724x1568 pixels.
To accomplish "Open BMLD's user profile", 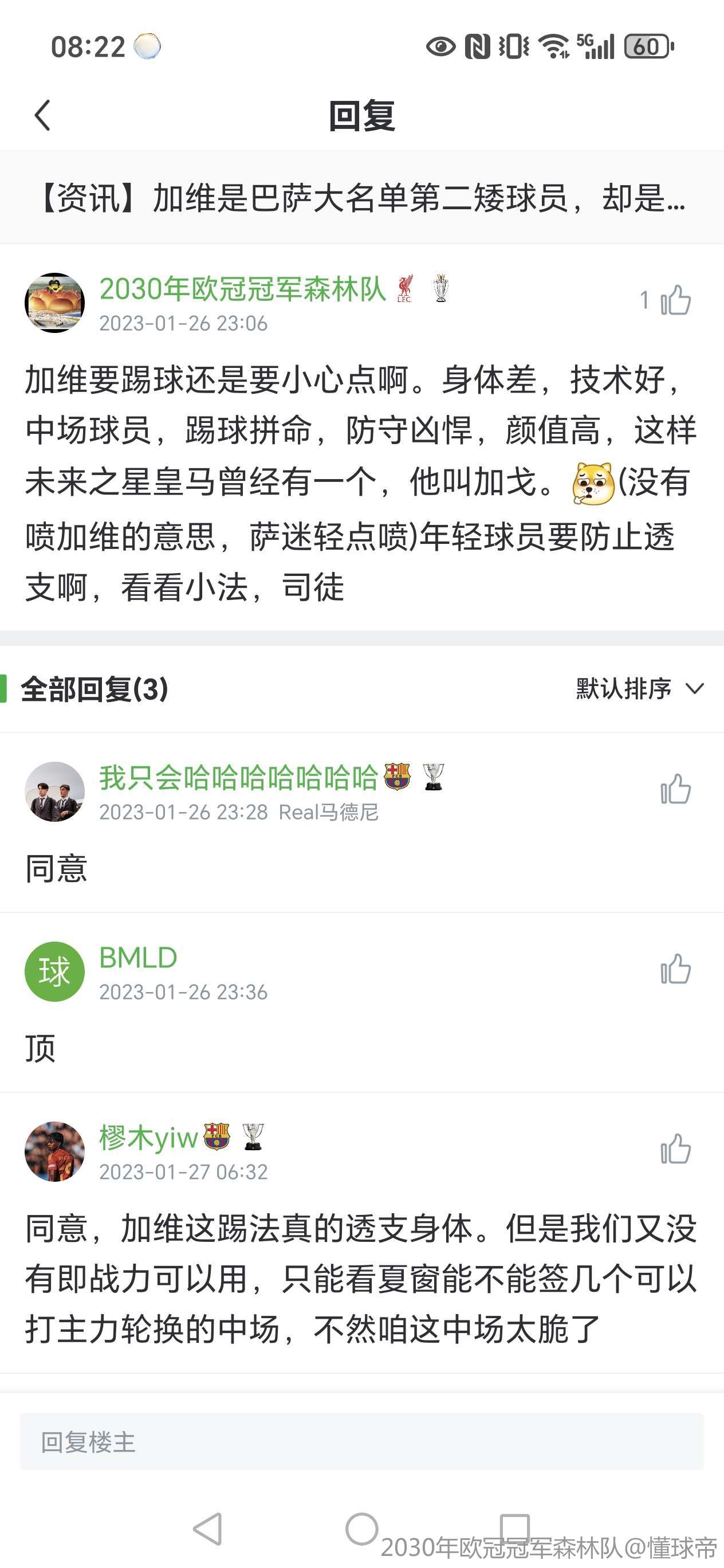I will click(x=55, y=971).
